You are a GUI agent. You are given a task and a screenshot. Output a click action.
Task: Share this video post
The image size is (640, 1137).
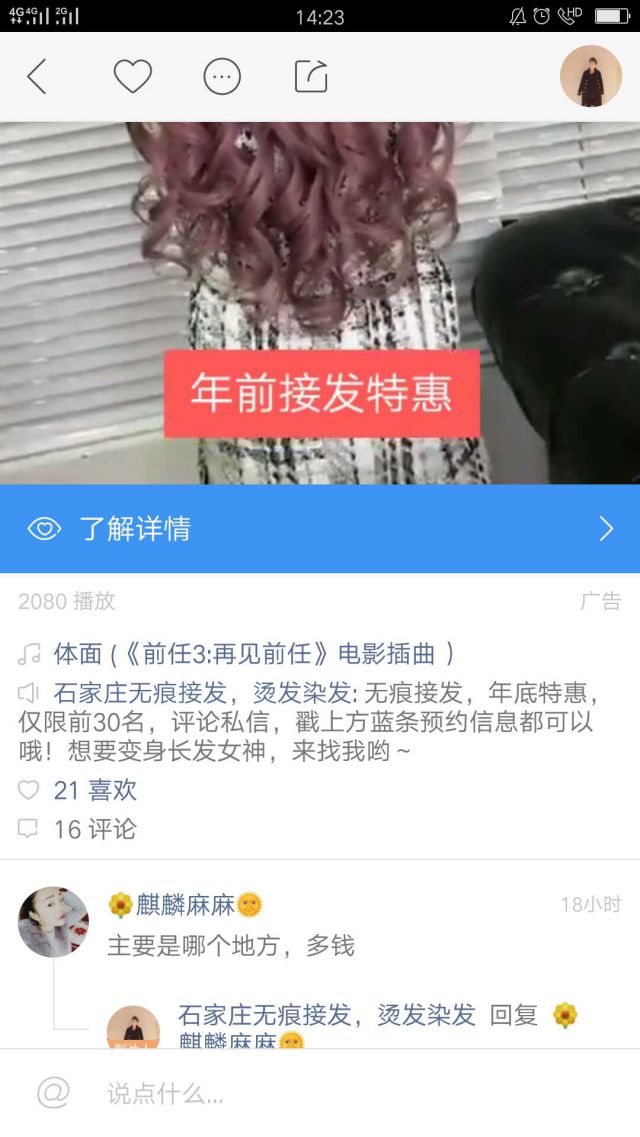[311, 77]
